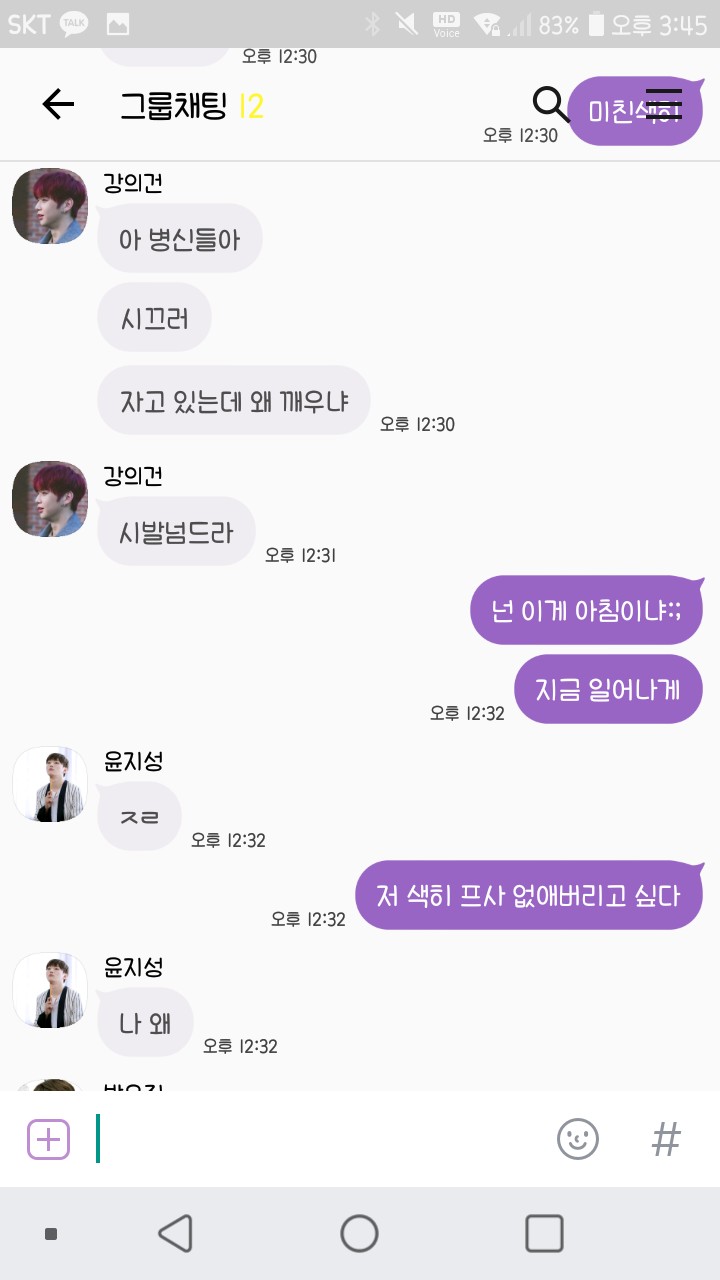Open the chat room hamburger menu

point(664,104)
